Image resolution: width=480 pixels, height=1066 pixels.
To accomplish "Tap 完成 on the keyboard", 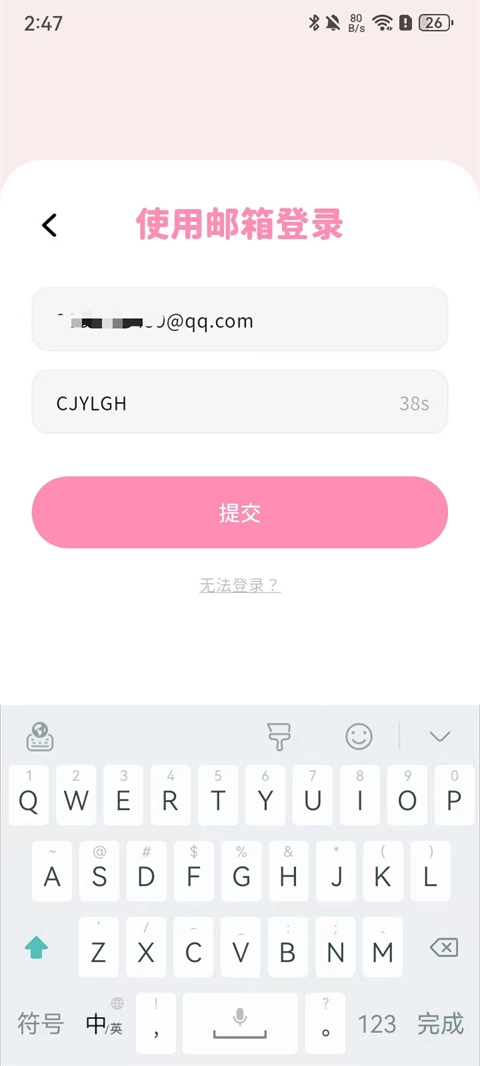I will click(x=441, y=1023).
